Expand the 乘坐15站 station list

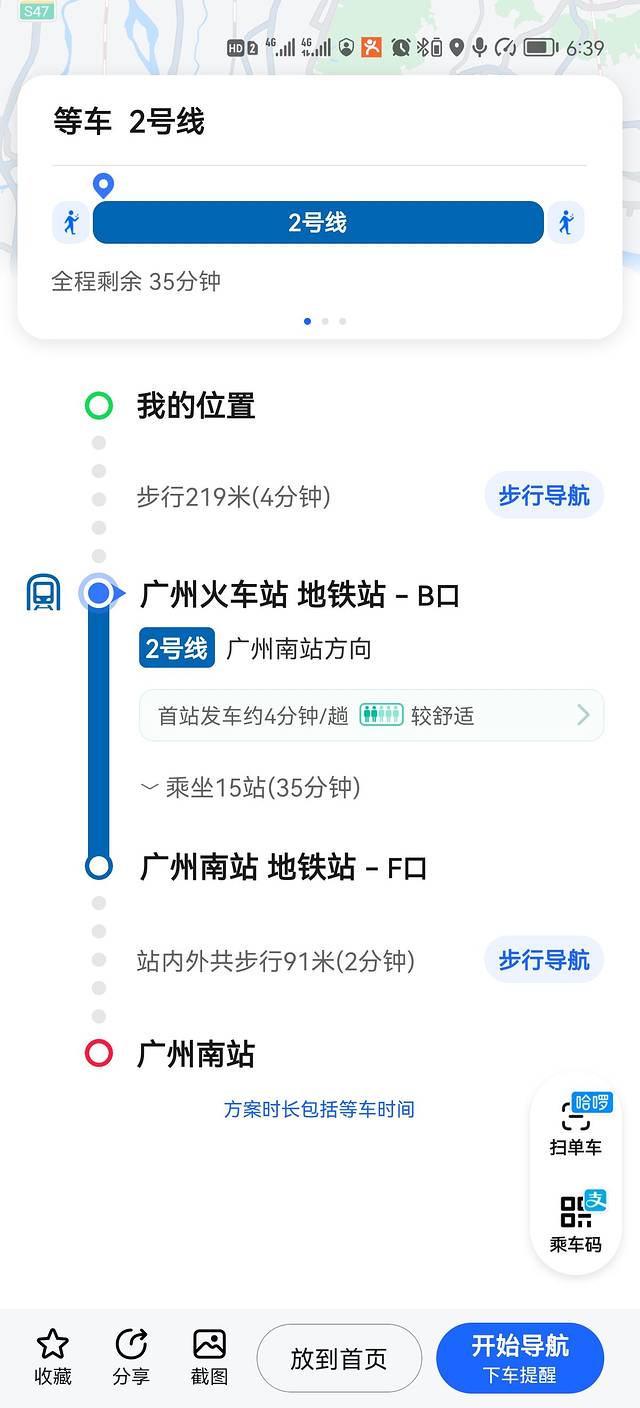click(250, 787)
